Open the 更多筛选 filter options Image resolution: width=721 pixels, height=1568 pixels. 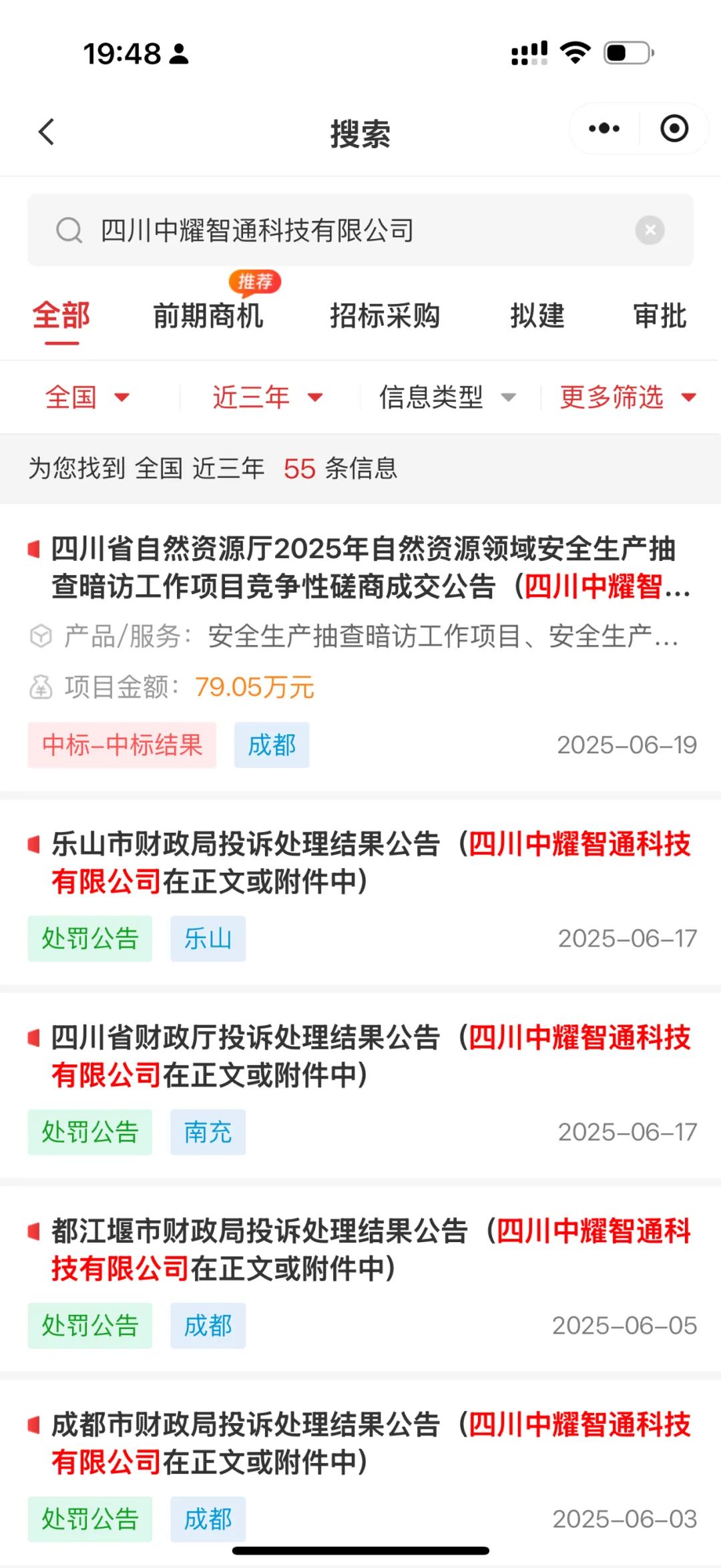[628, 397]
